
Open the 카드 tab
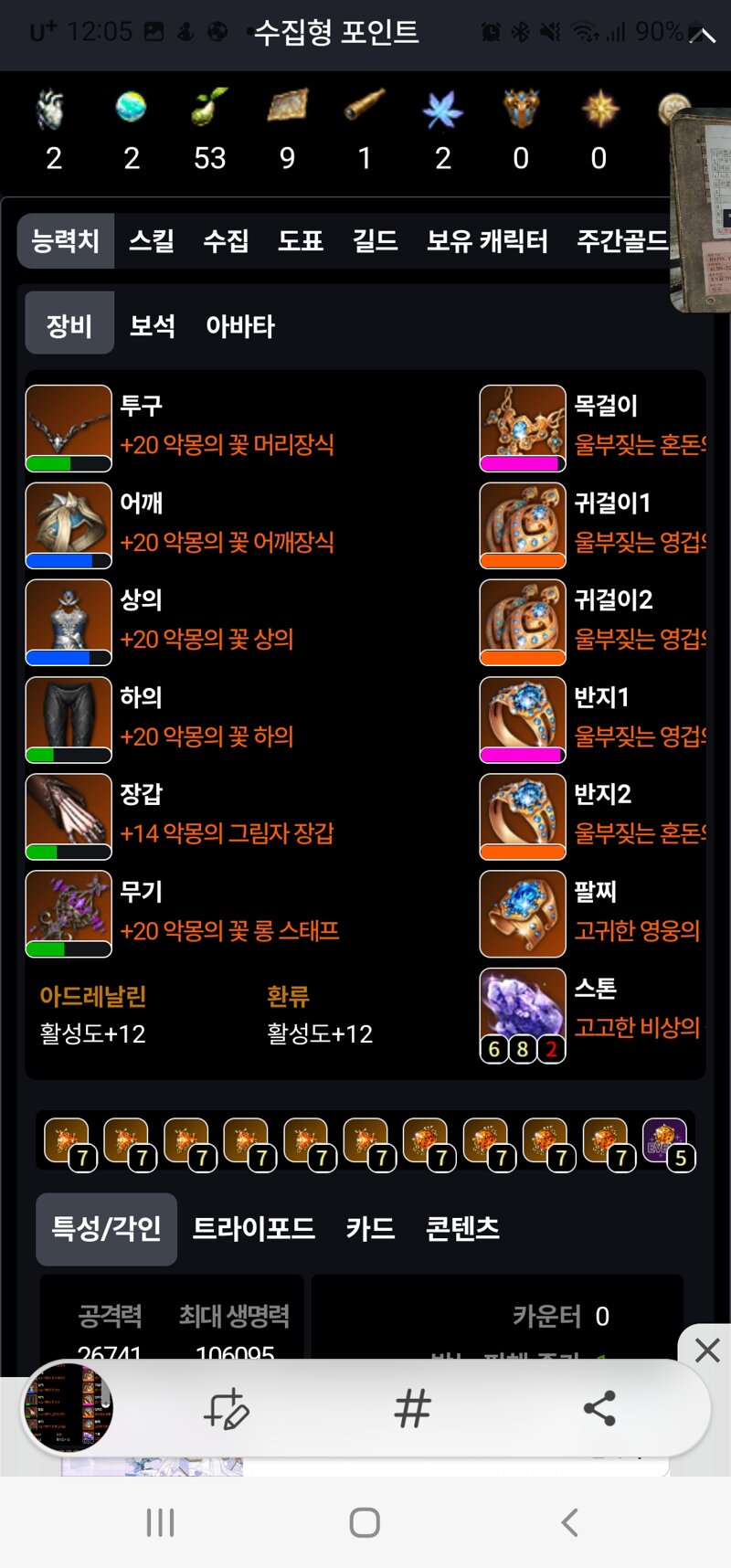370,1228
